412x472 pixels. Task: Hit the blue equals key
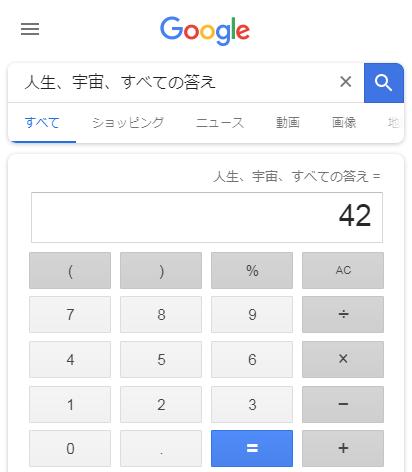[252, 448]
